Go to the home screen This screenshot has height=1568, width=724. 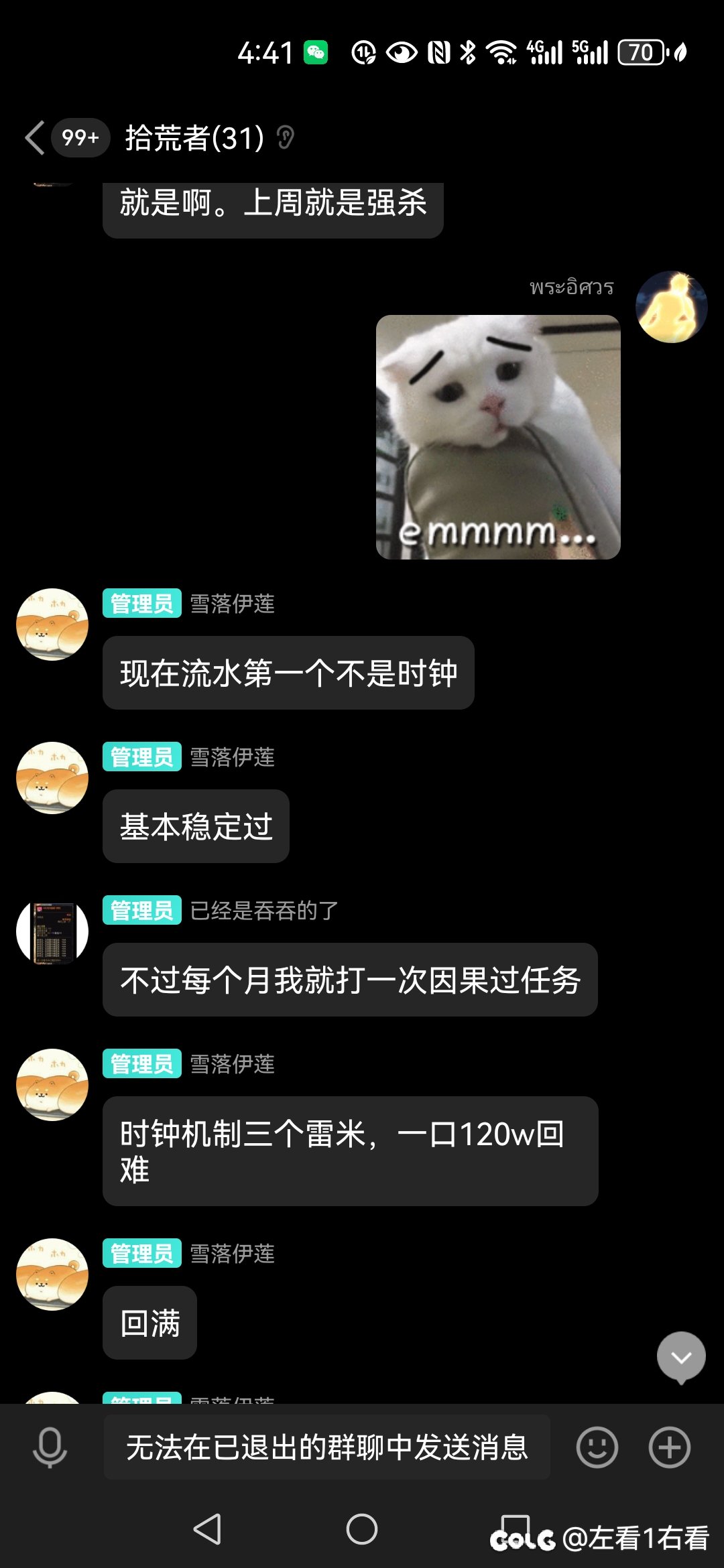pyautogui.click(x=362, y=1529)
